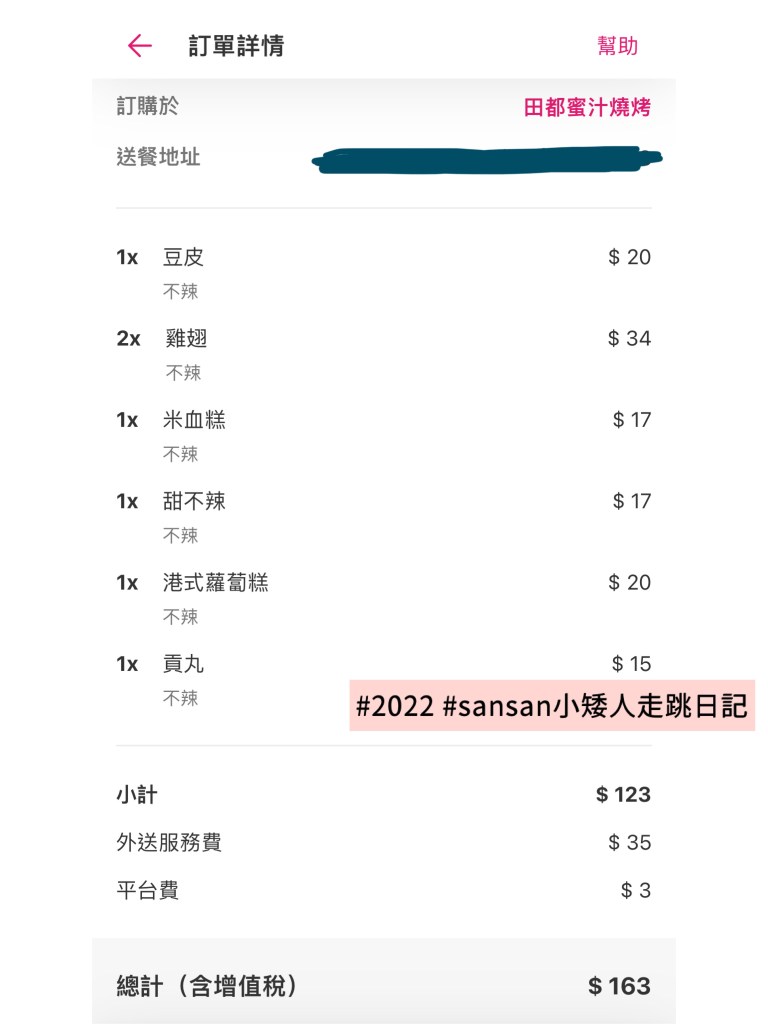Go back from the order details
The height and width of the screenshot is (1024, 768).
click(x=139, y=46)
